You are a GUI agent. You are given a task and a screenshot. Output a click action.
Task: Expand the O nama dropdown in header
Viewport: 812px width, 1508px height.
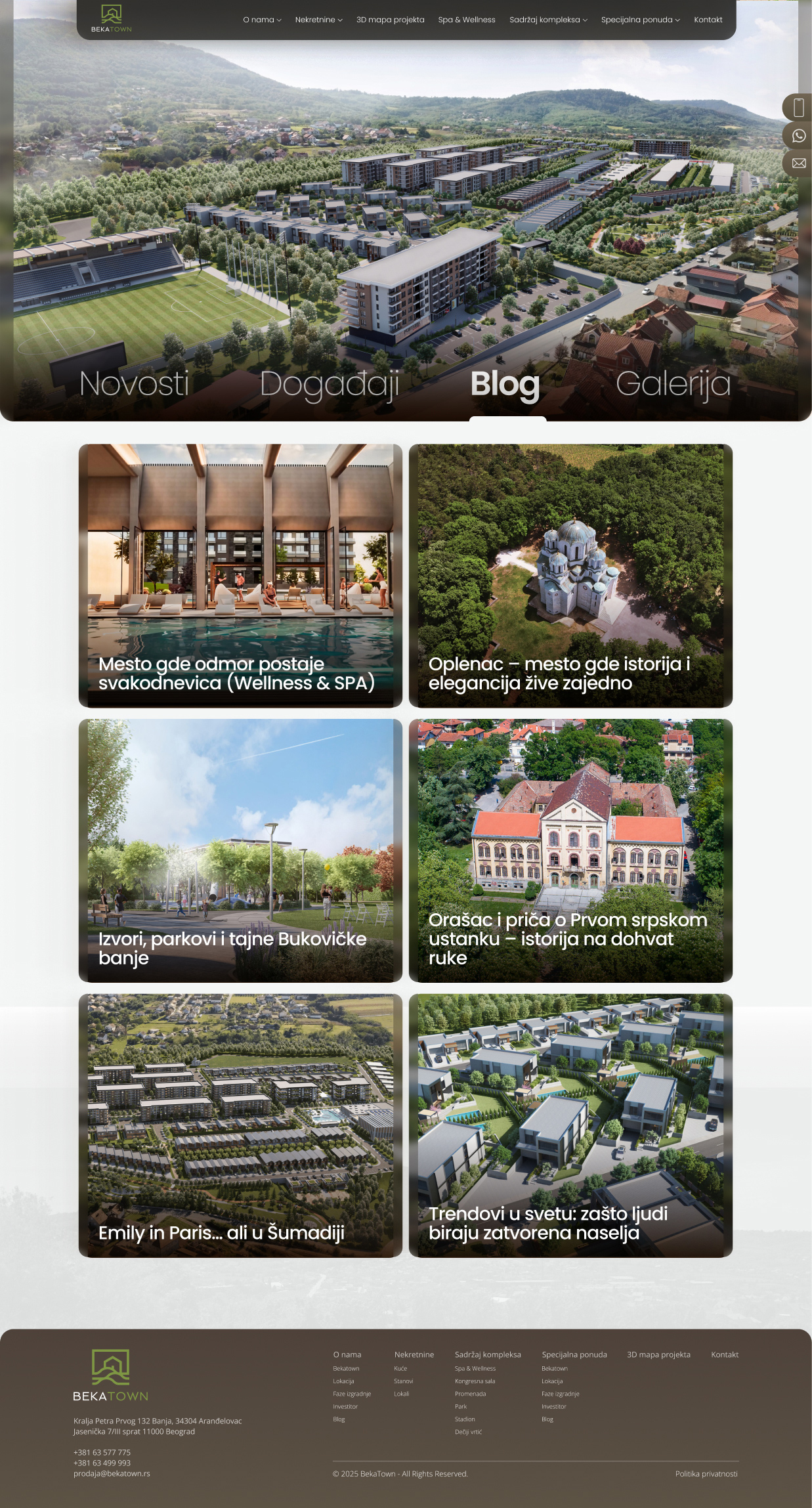(262, 20)
